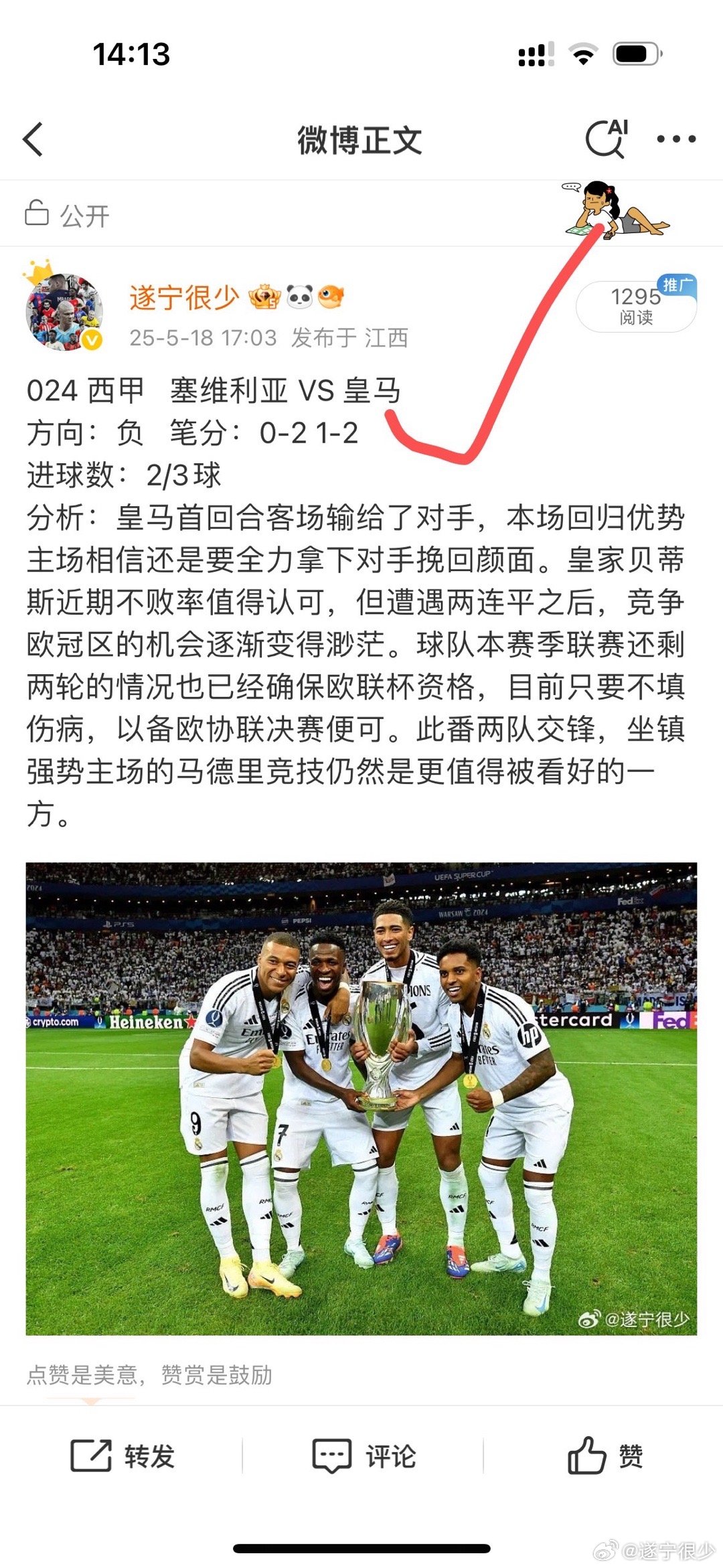
Task: Repost this post with 转发
Action: pos(123,1456)
